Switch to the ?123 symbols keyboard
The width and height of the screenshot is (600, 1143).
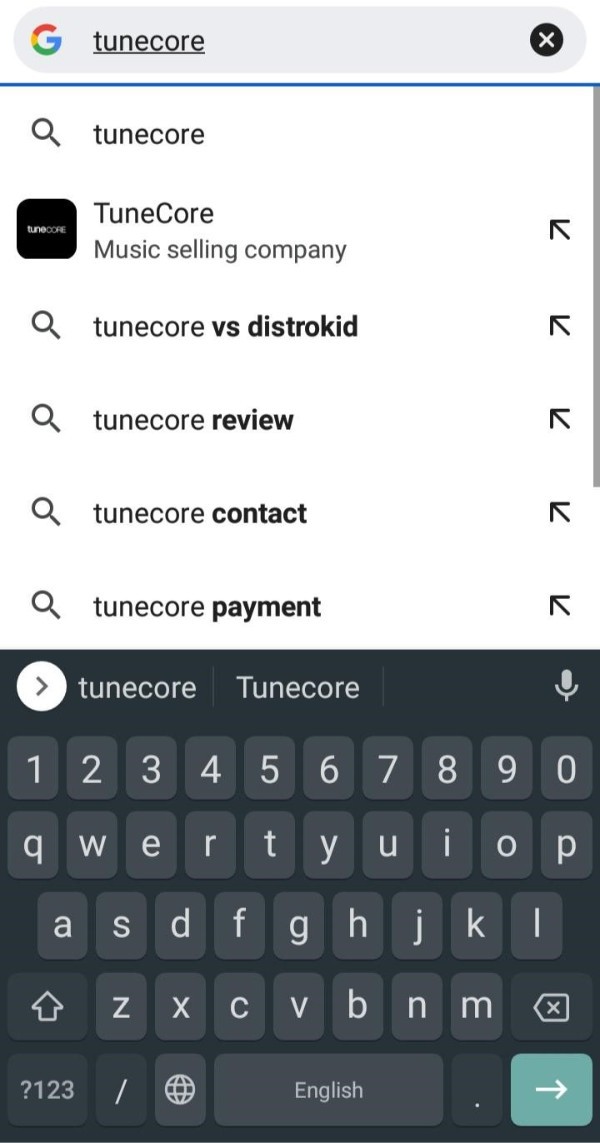[47, 1089]
